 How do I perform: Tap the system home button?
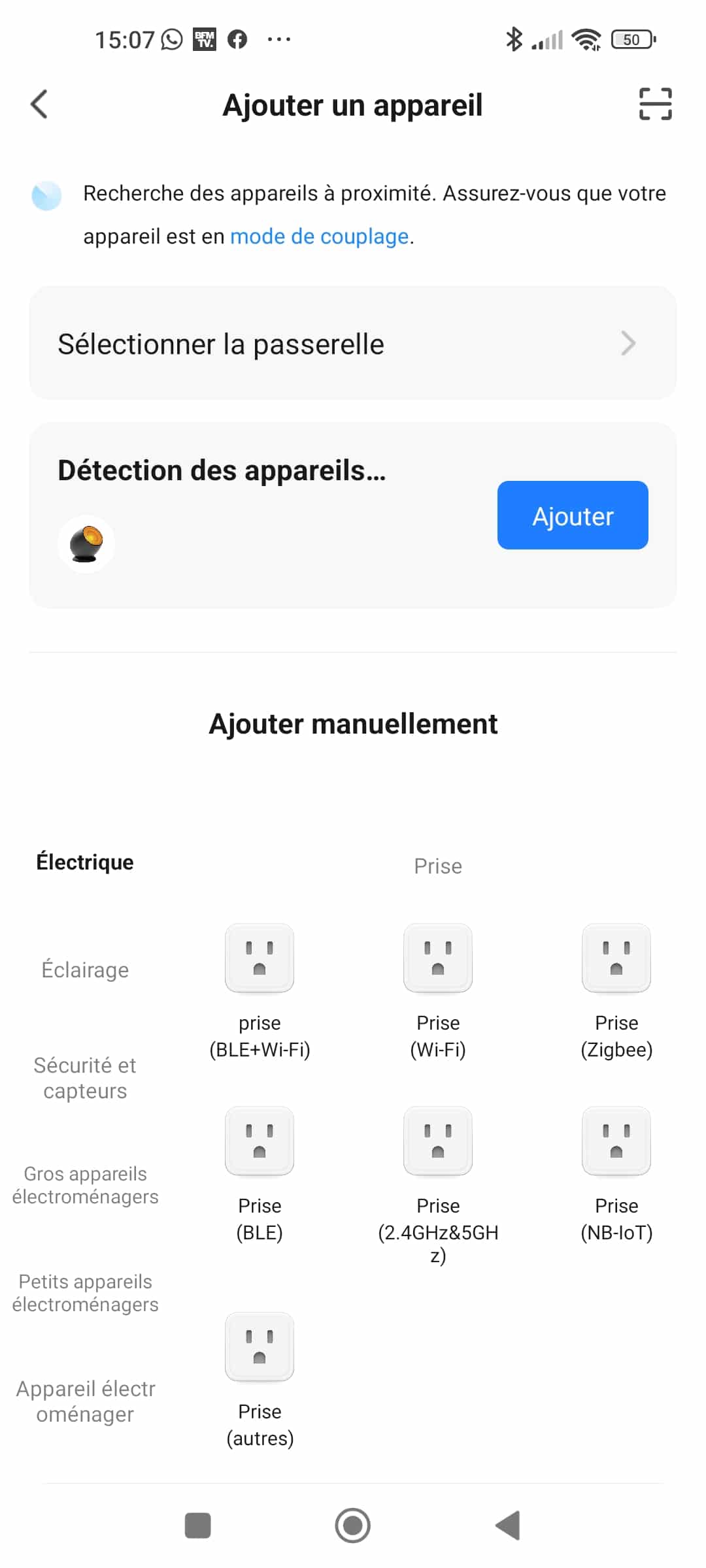353,1526
